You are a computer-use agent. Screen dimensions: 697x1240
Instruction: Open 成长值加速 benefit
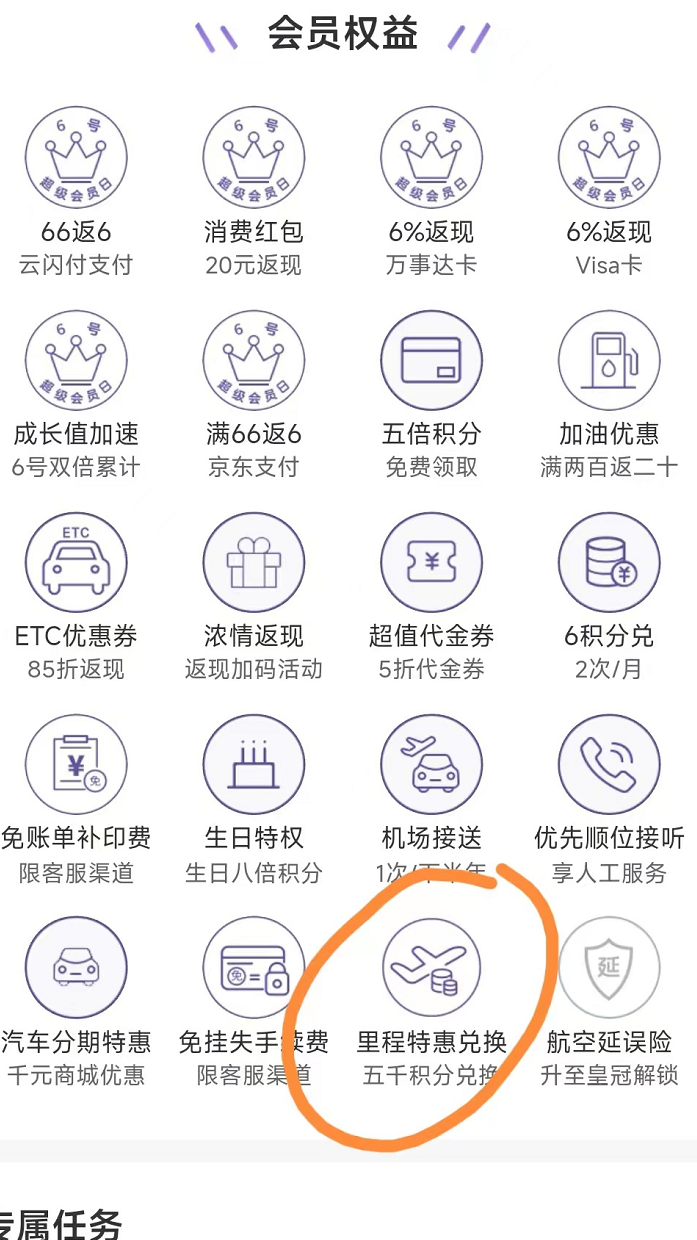(76, 395)
